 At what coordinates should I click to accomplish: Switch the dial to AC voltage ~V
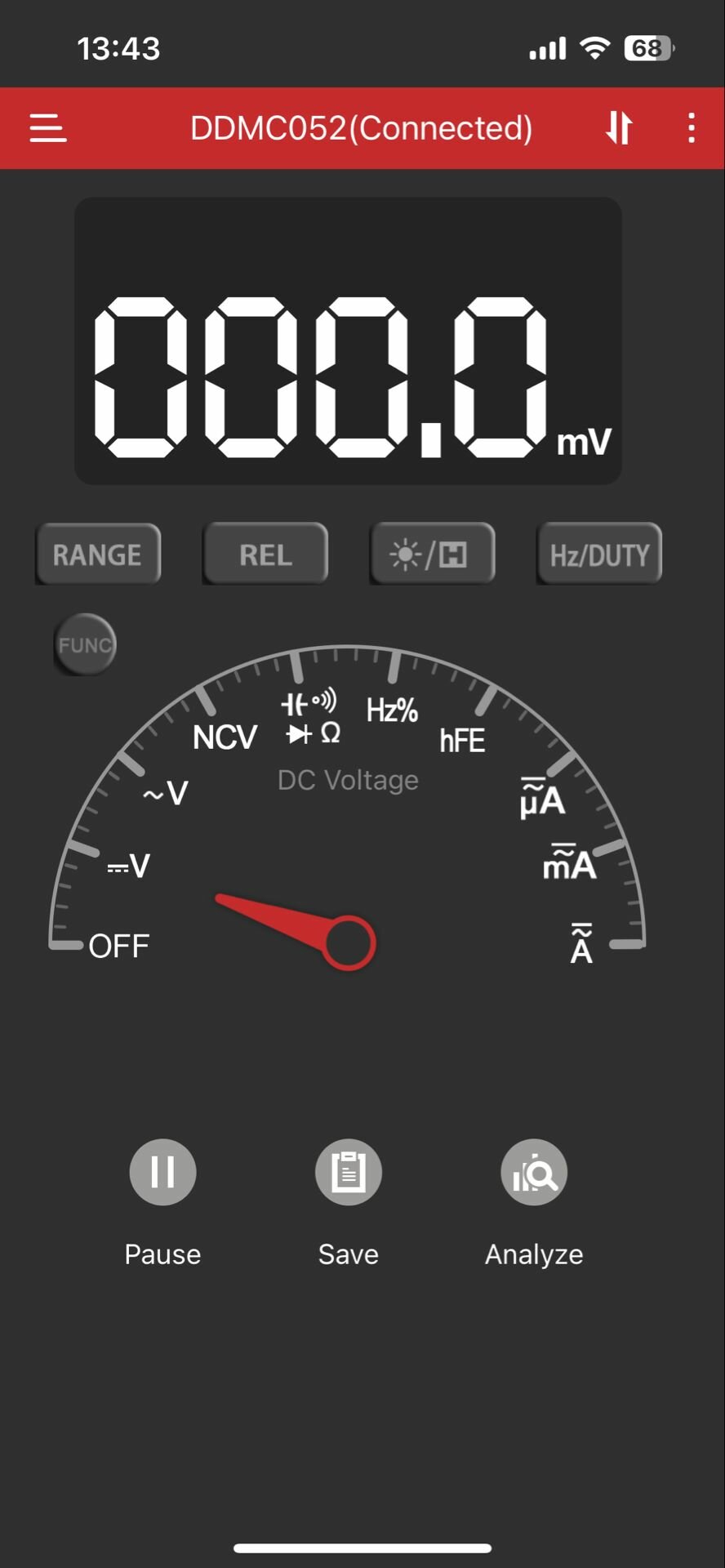(166, 793)
